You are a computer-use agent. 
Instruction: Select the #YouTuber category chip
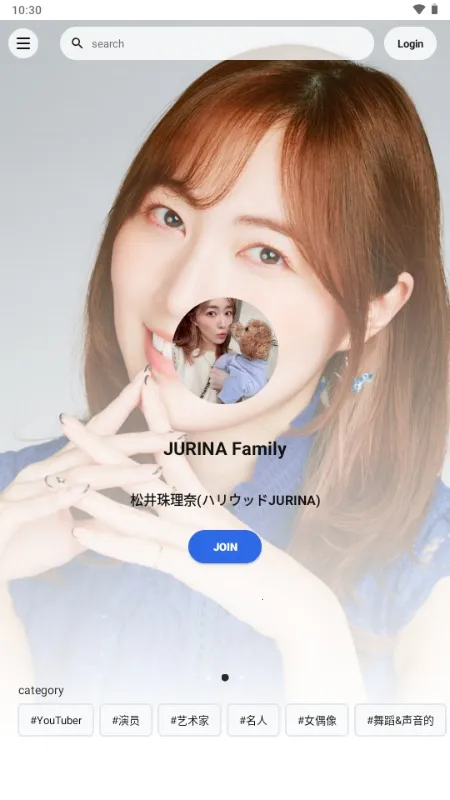point(56,720)
